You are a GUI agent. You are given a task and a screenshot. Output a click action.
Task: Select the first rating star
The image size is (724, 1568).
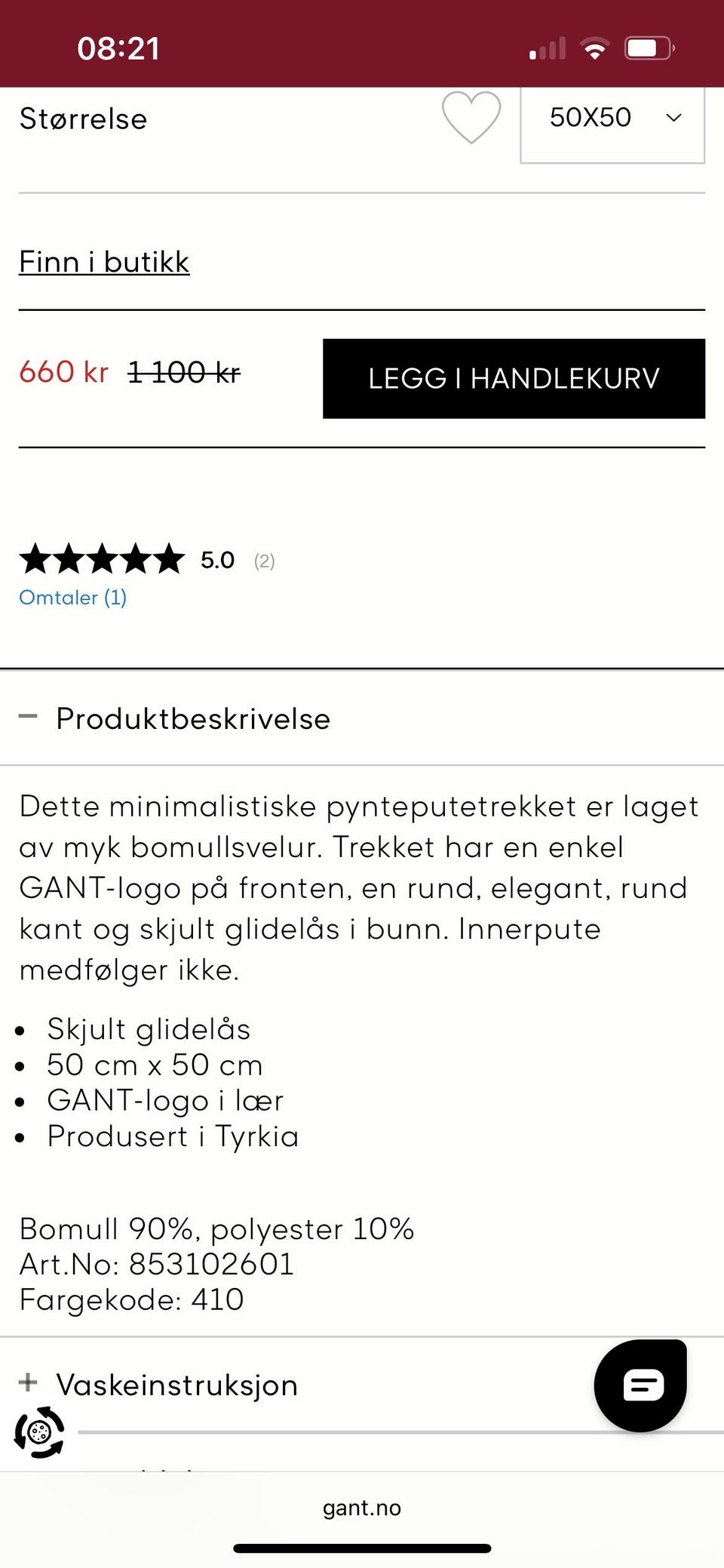point(36,560)
